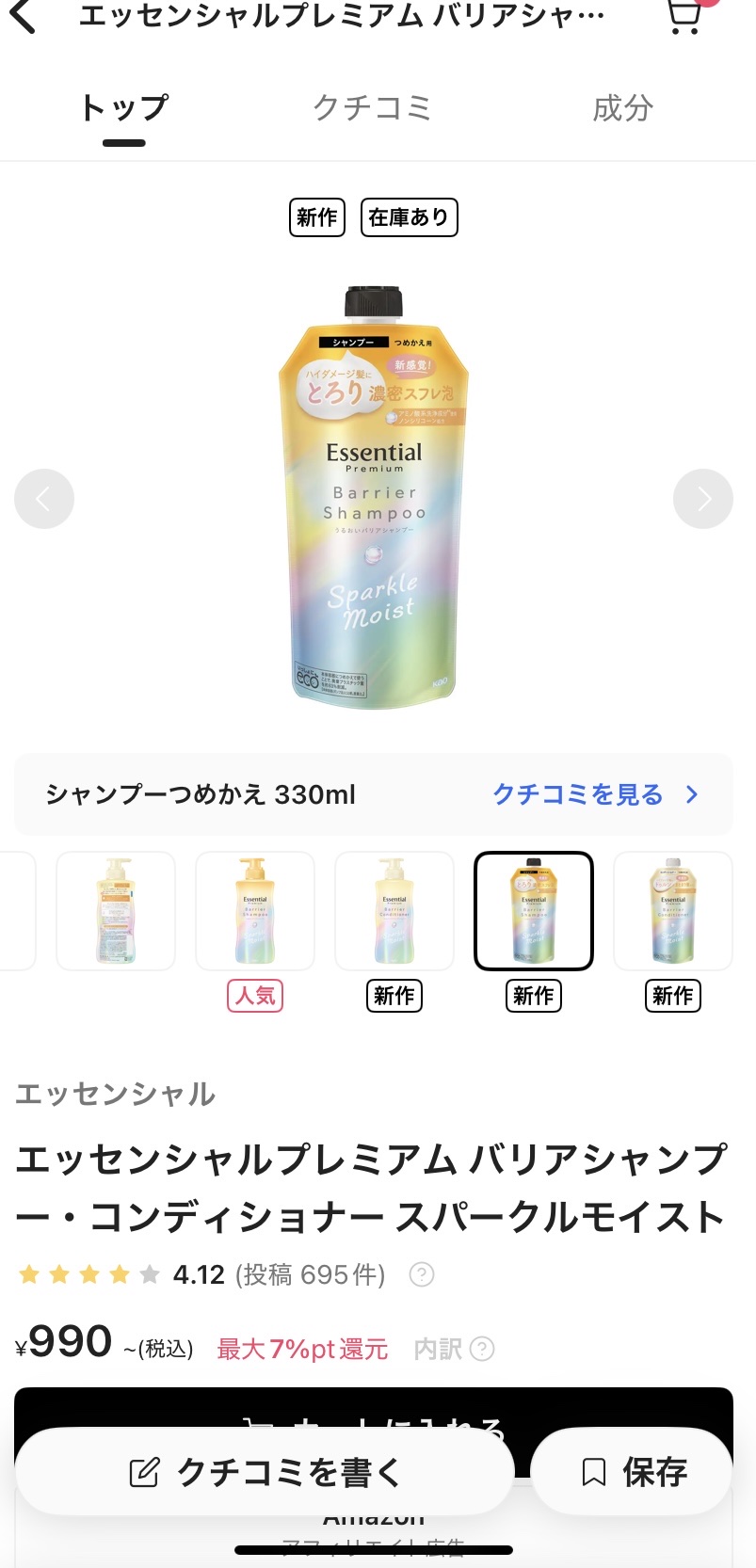756x1568 pixels.
Task: Open the rating help question mark
Action: pyautogui.click(x=422, y=1275)
